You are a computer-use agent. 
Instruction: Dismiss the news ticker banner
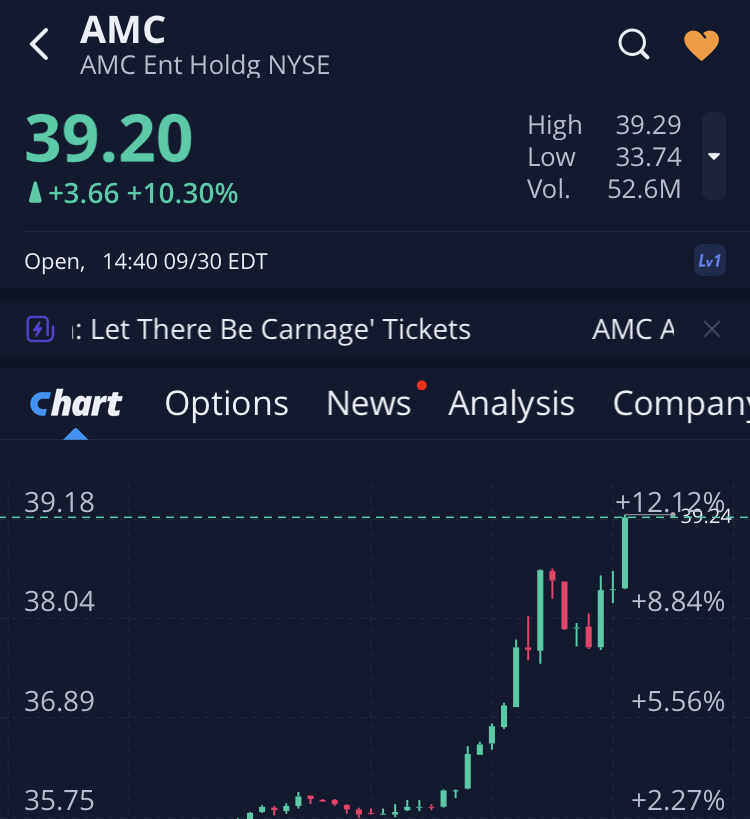click(x=712, y=329)
